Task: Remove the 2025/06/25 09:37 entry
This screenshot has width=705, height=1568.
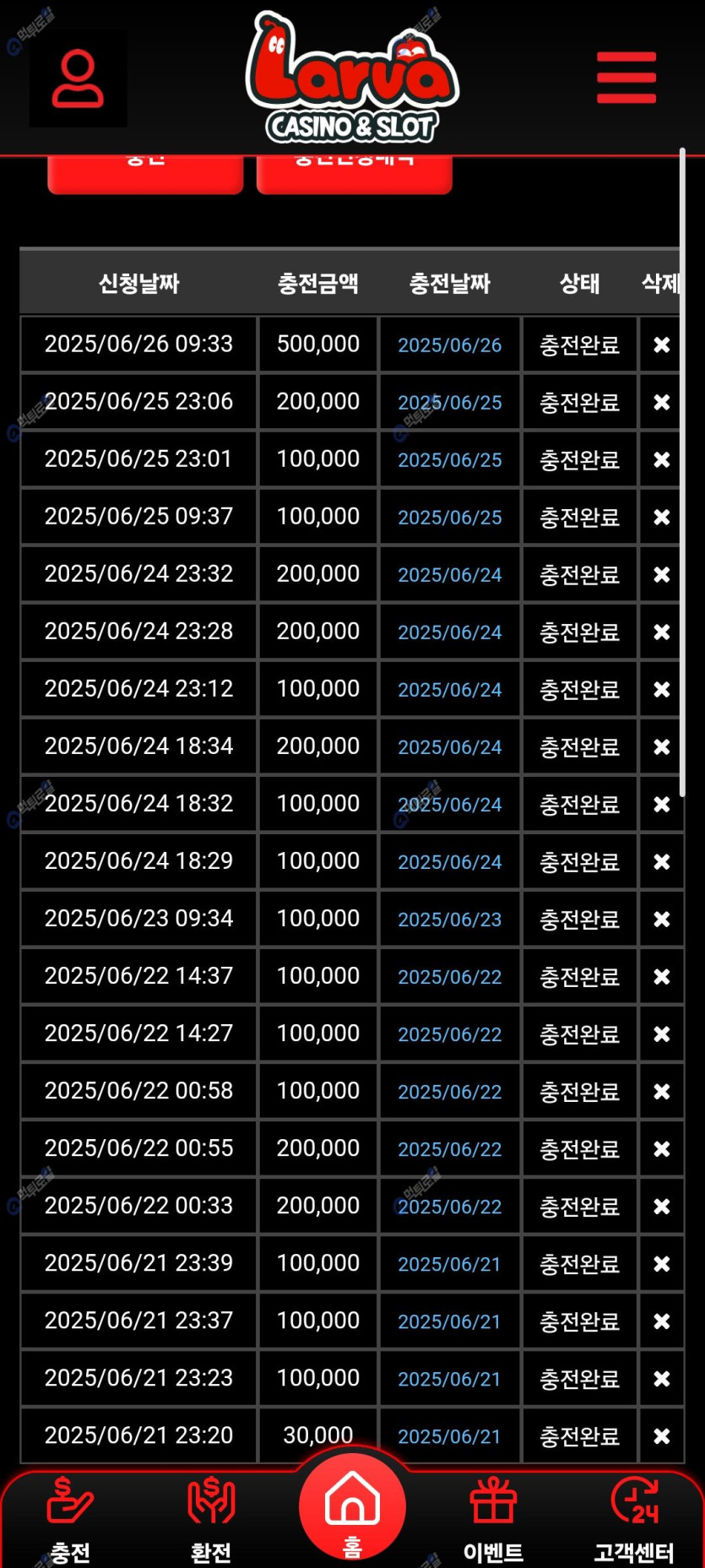Action: [661, 517]
